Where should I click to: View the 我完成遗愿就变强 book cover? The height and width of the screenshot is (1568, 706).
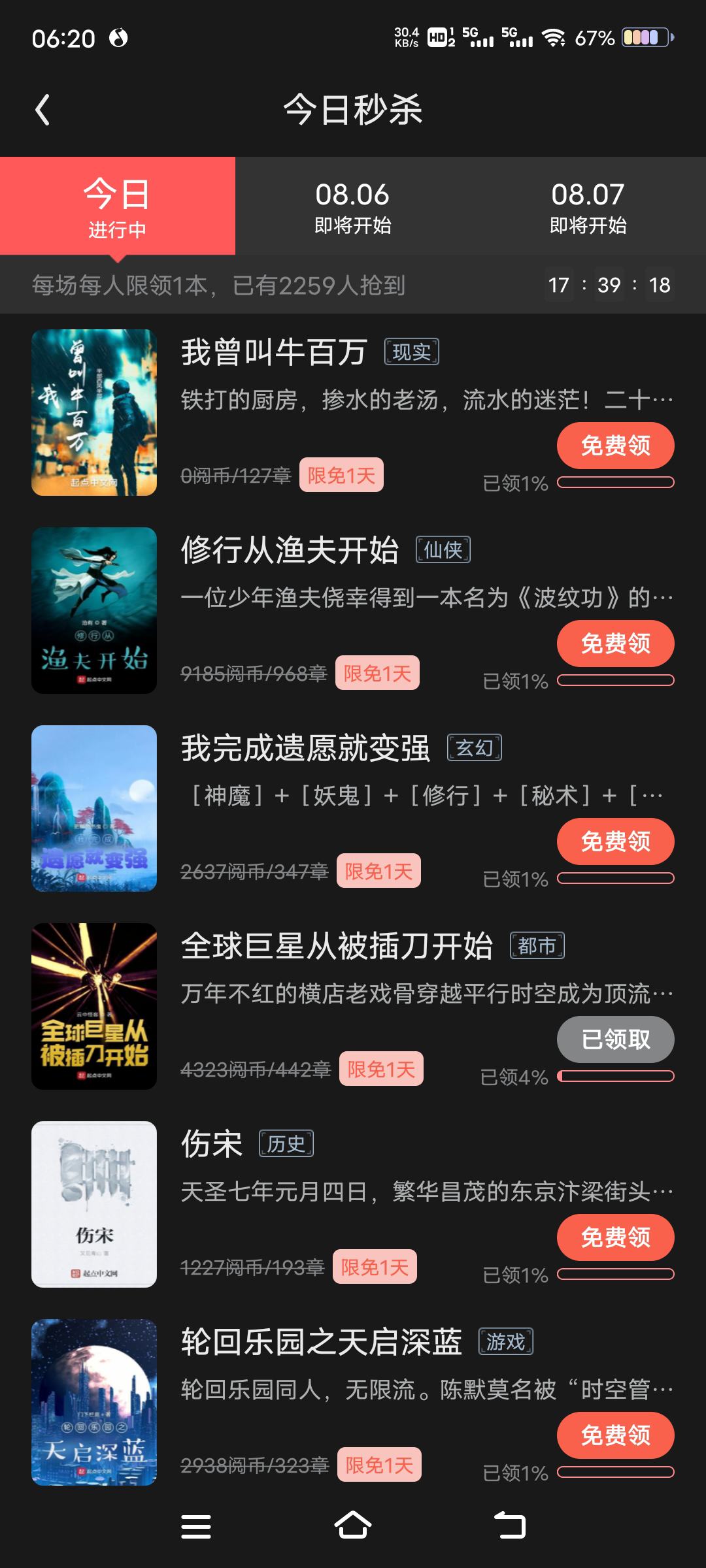[x=94, y=808]
